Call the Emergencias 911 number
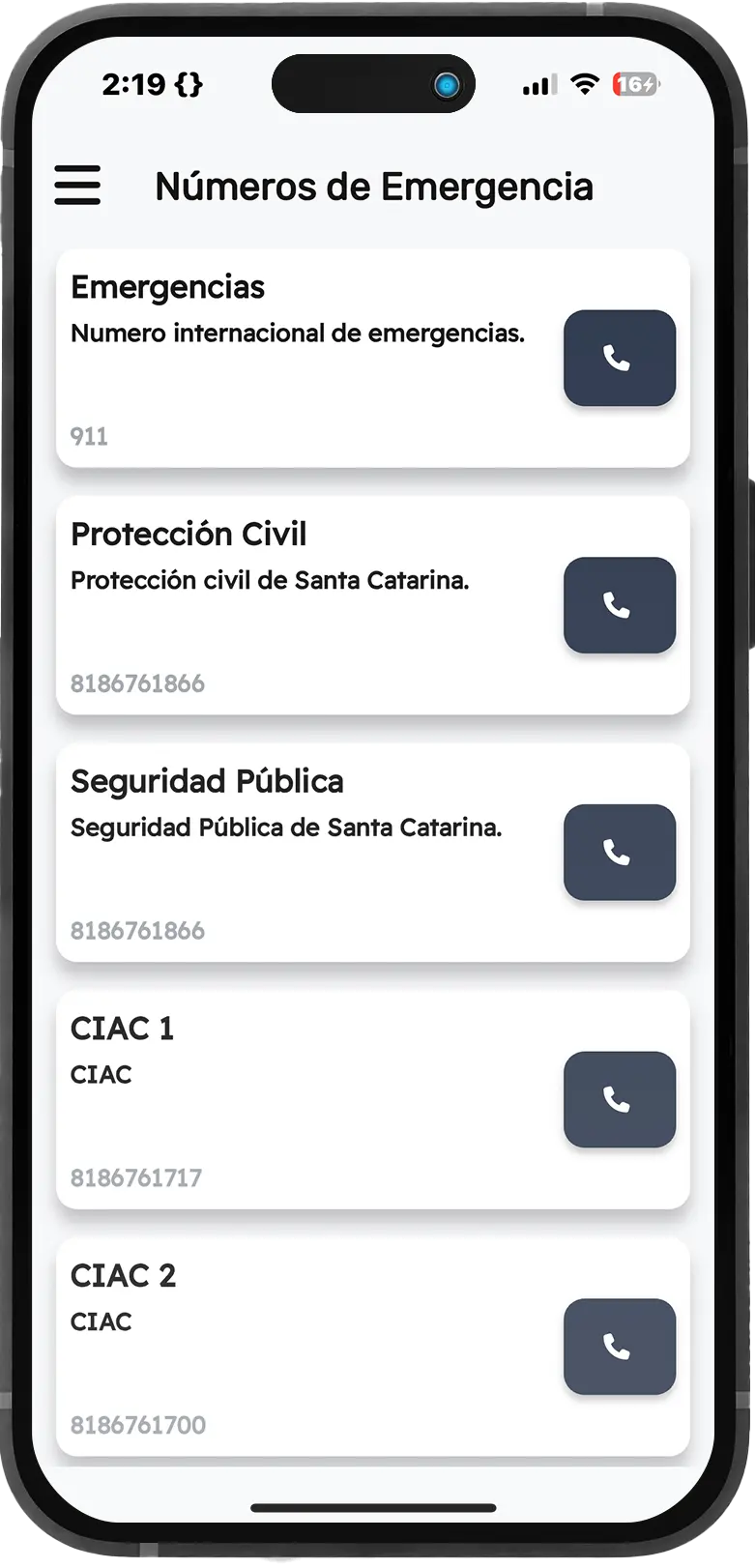755x1568 pixels. coord(619,358)
